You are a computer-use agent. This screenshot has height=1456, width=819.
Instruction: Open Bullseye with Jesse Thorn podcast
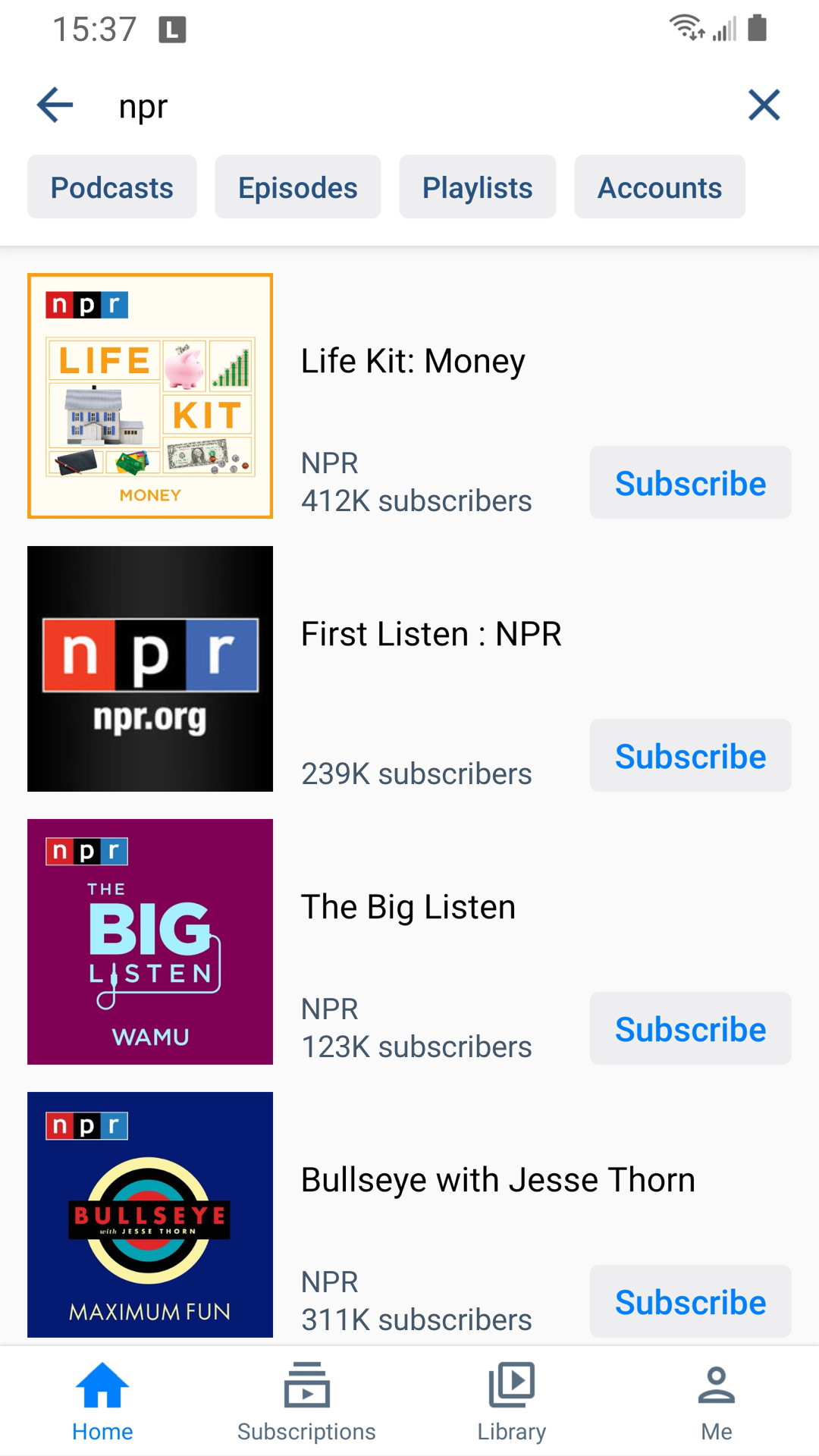point(498,1180)
